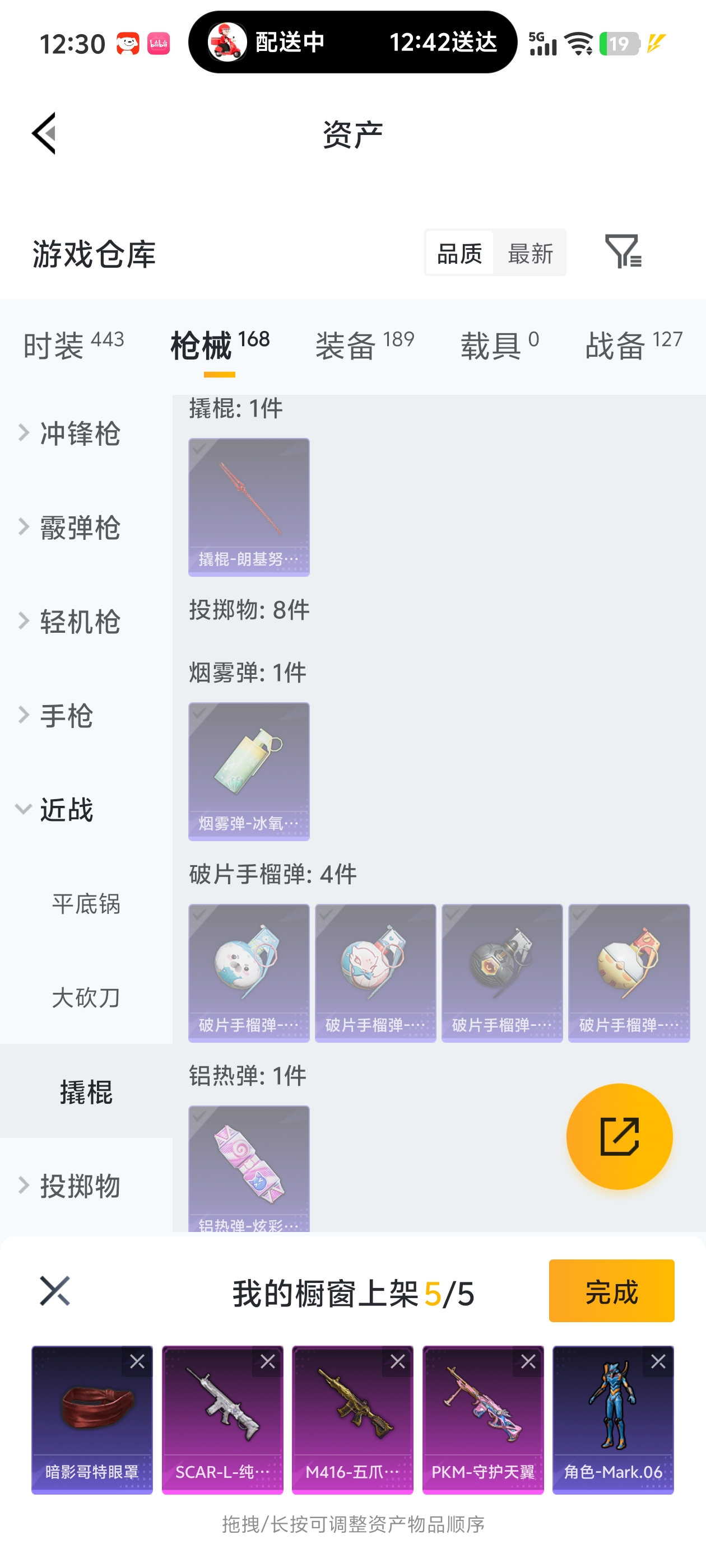Go back from the 资产 page
Viewport: 706px width, 1568px height.
[44, 133]
